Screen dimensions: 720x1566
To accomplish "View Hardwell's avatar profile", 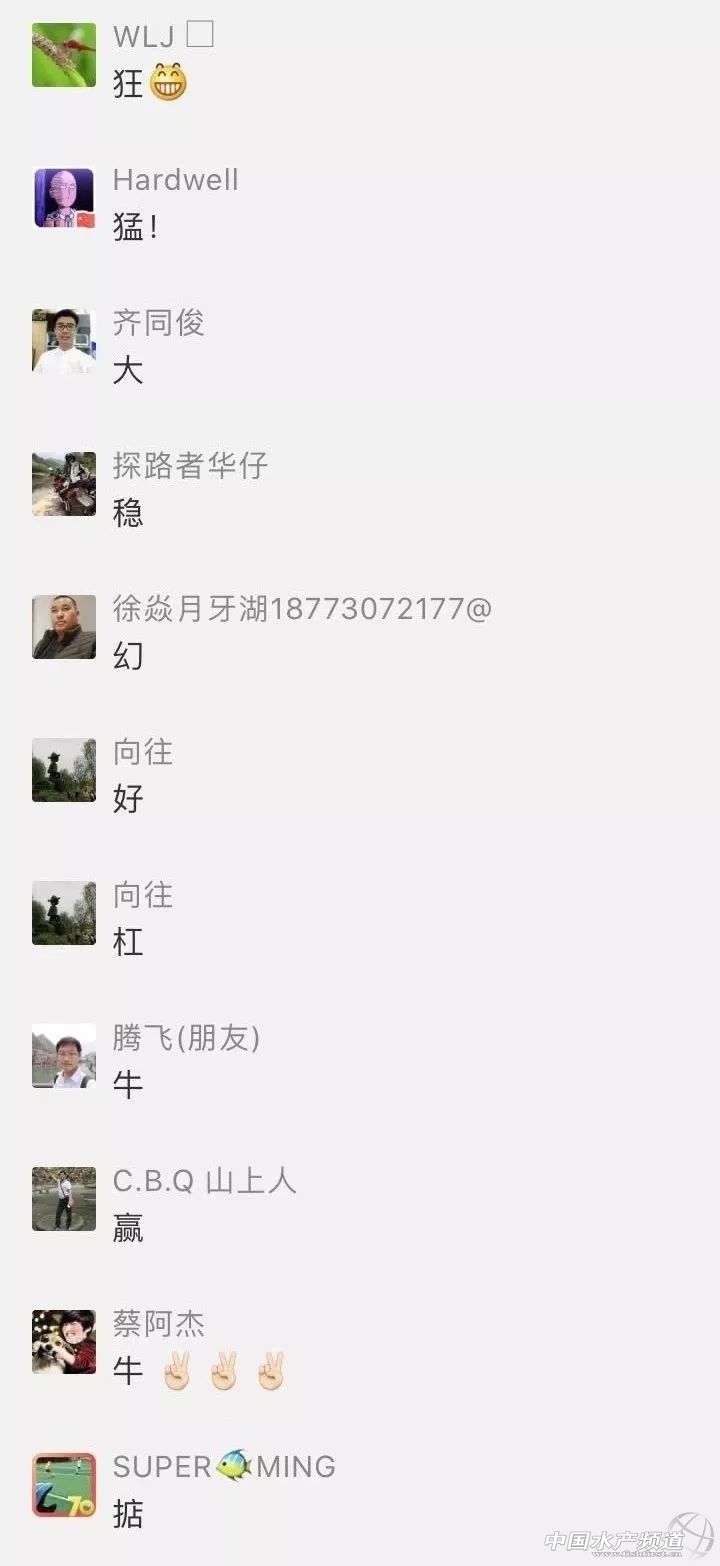I will (64, 198).
